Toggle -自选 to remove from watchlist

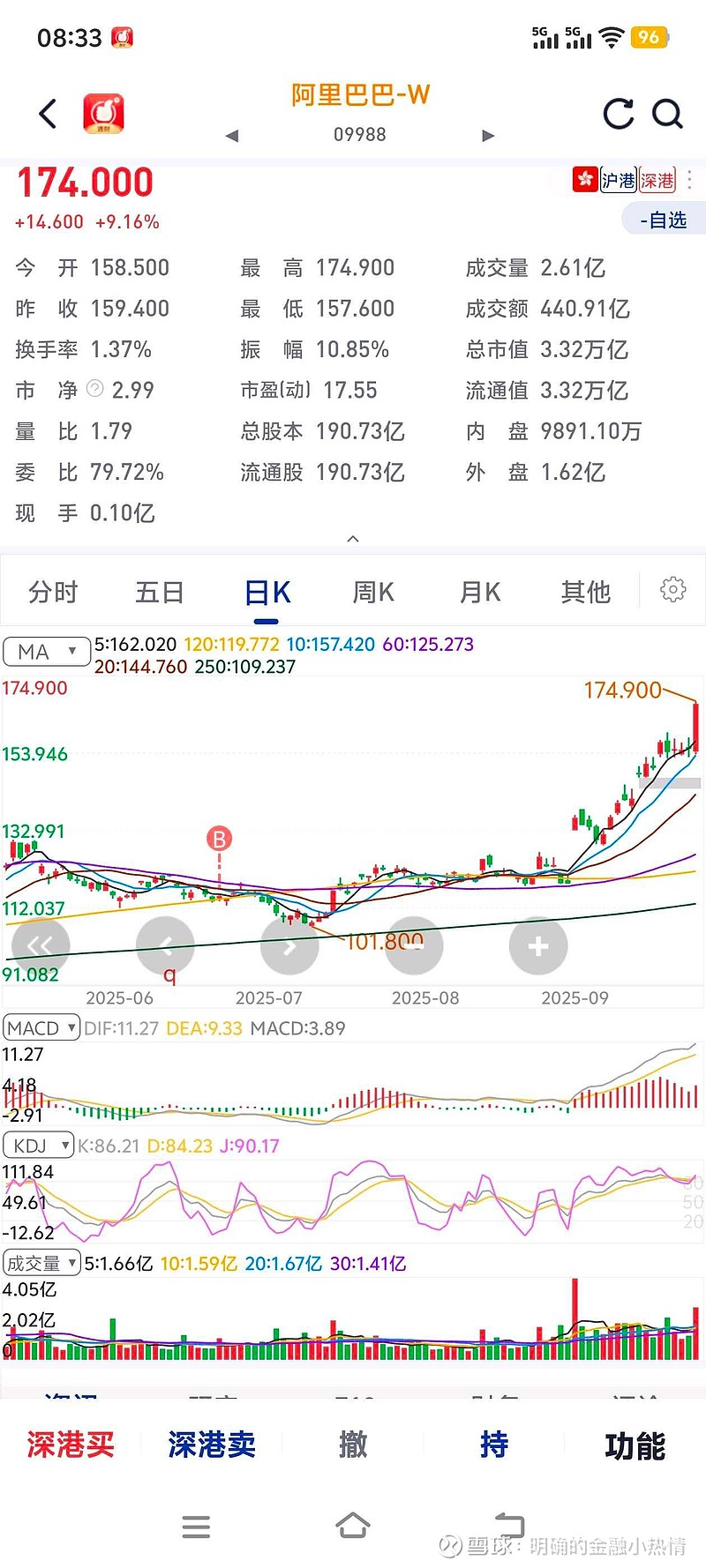click(x=664, y=220)
